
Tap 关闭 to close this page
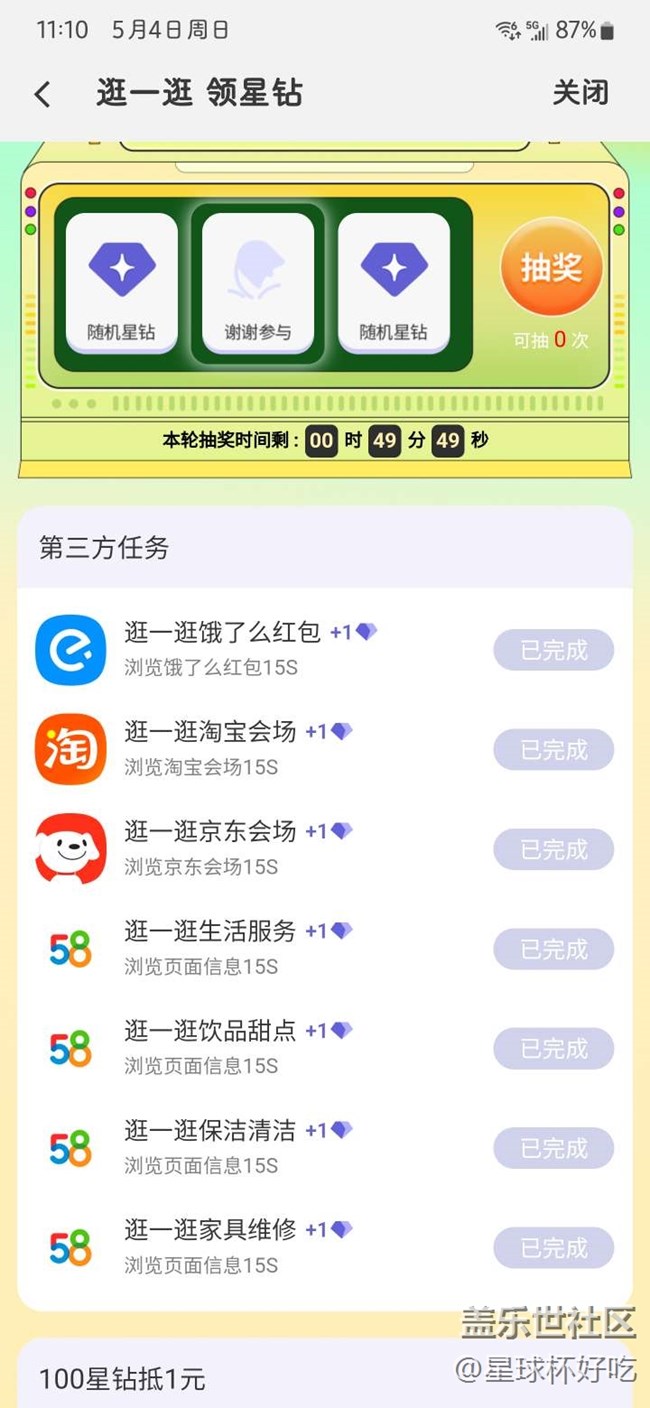580,93
